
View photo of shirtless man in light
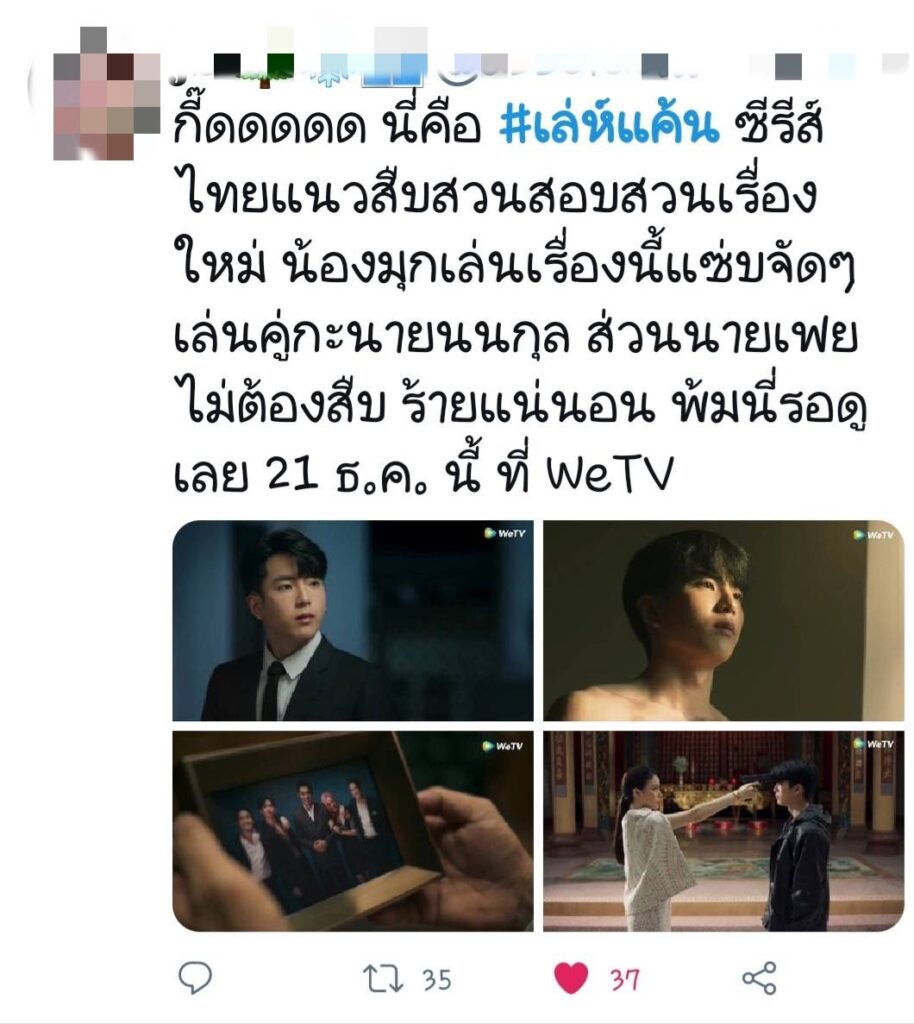tap(723, 620)
